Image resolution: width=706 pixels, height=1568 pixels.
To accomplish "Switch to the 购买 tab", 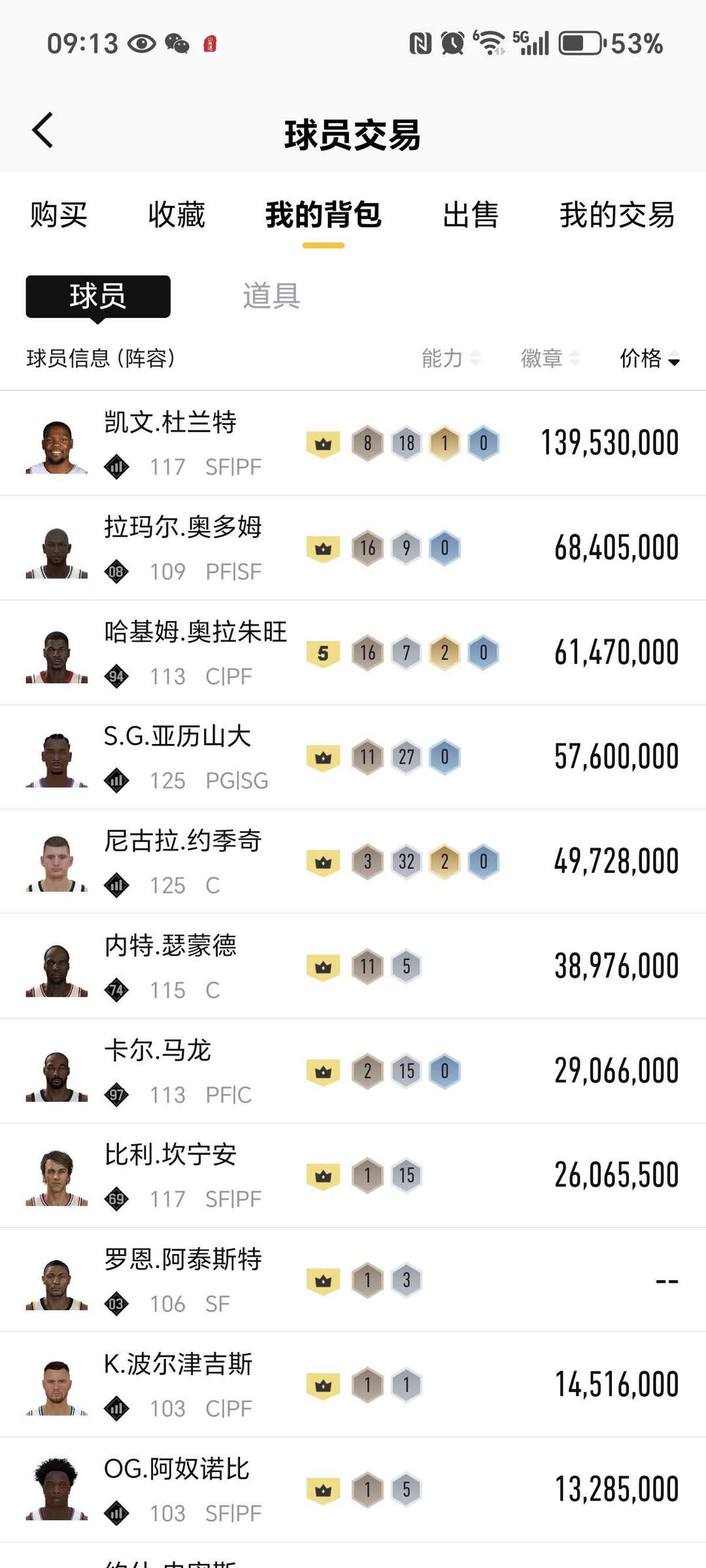I will point(58,214).
